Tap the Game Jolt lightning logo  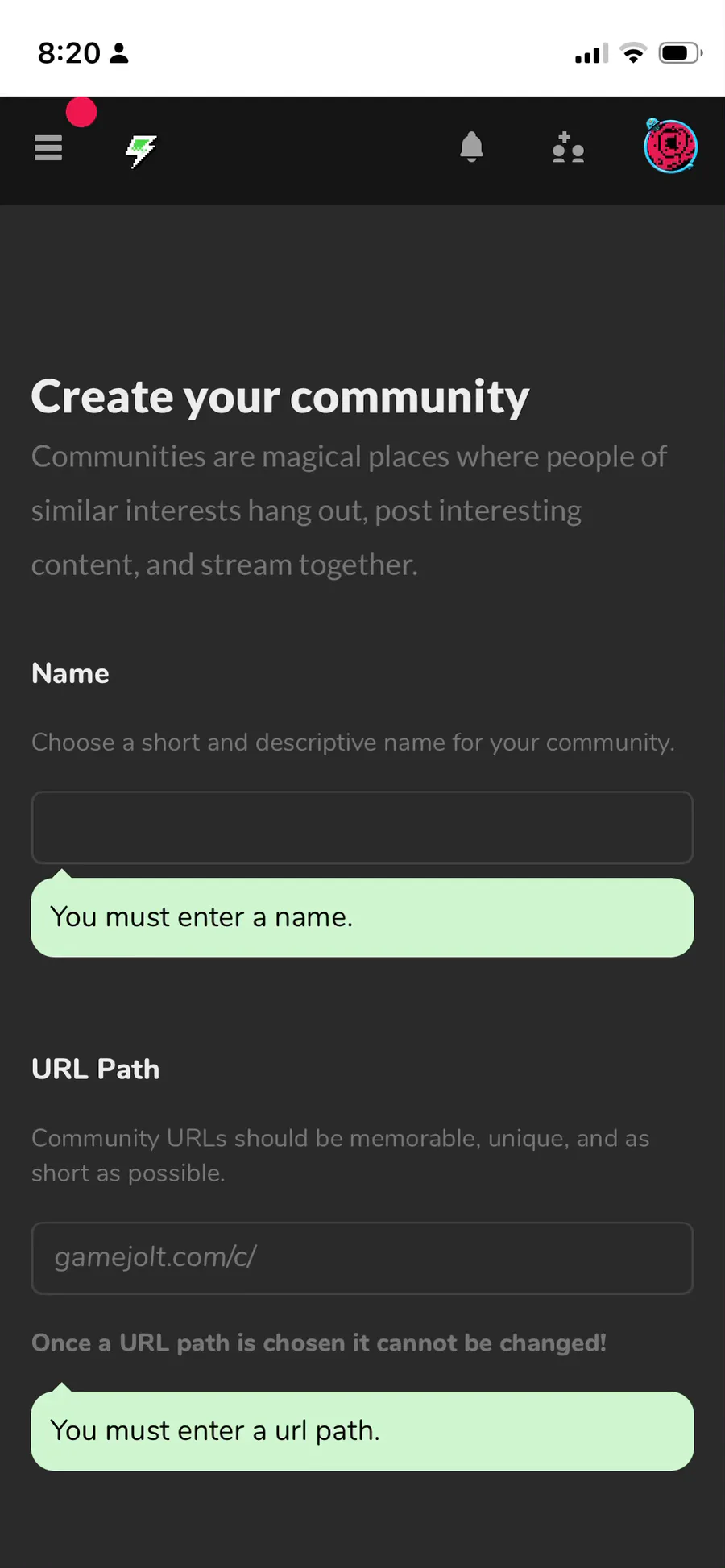(141, 150)
